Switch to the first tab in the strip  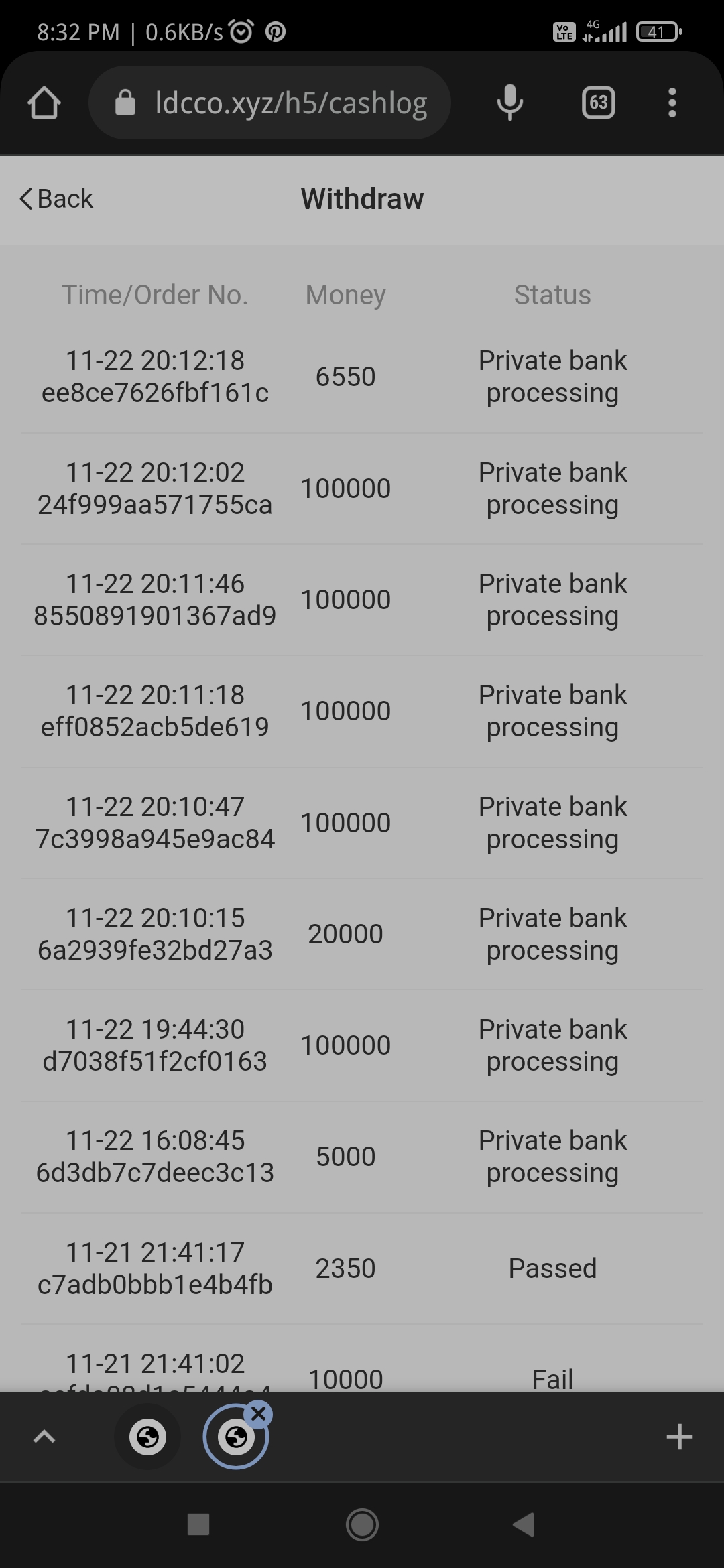[x=147, y=1437]
